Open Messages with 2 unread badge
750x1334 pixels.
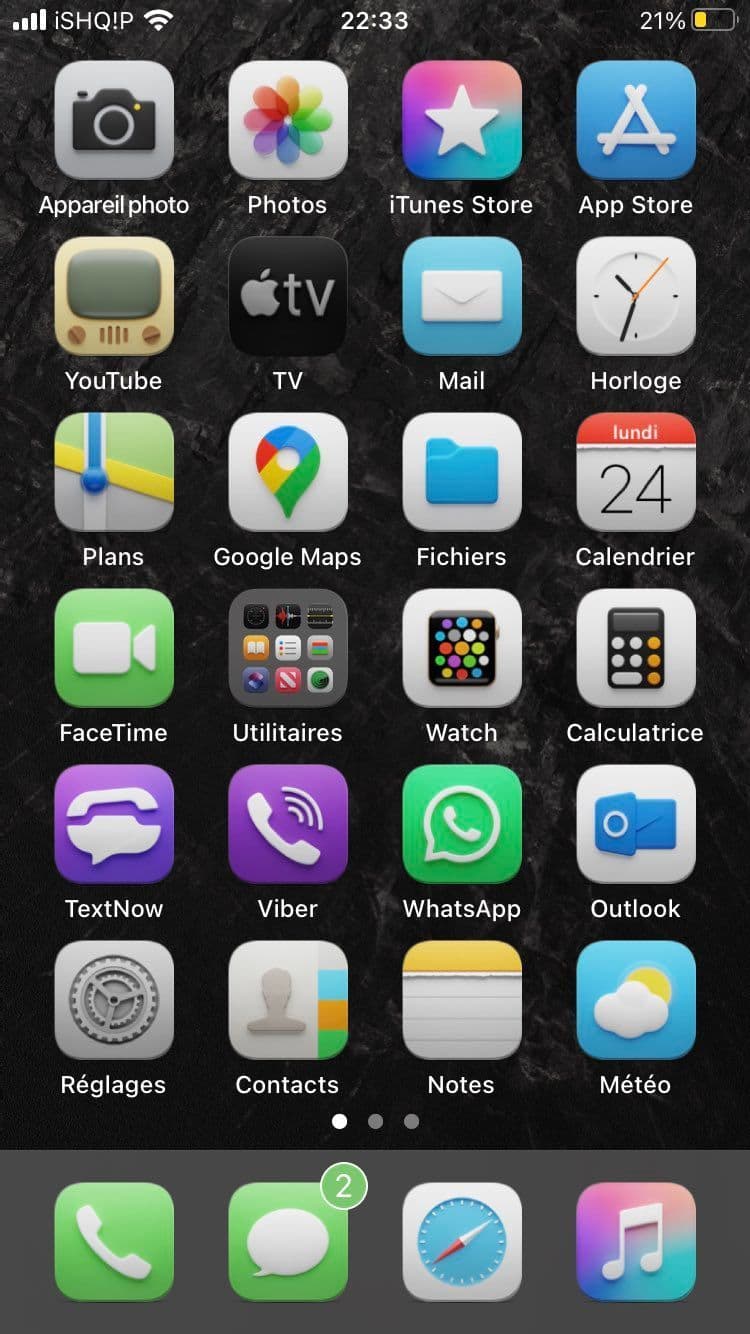pos(287,1241)
